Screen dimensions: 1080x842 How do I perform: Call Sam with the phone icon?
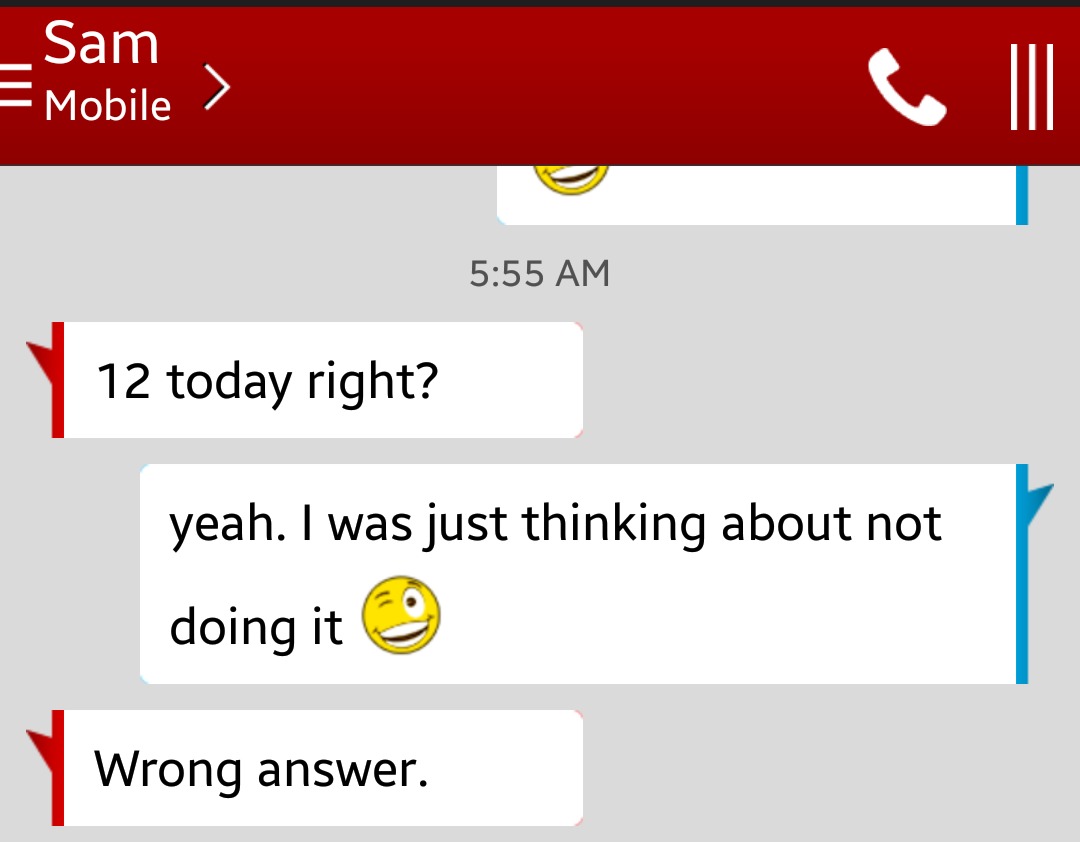click(906, 88)
